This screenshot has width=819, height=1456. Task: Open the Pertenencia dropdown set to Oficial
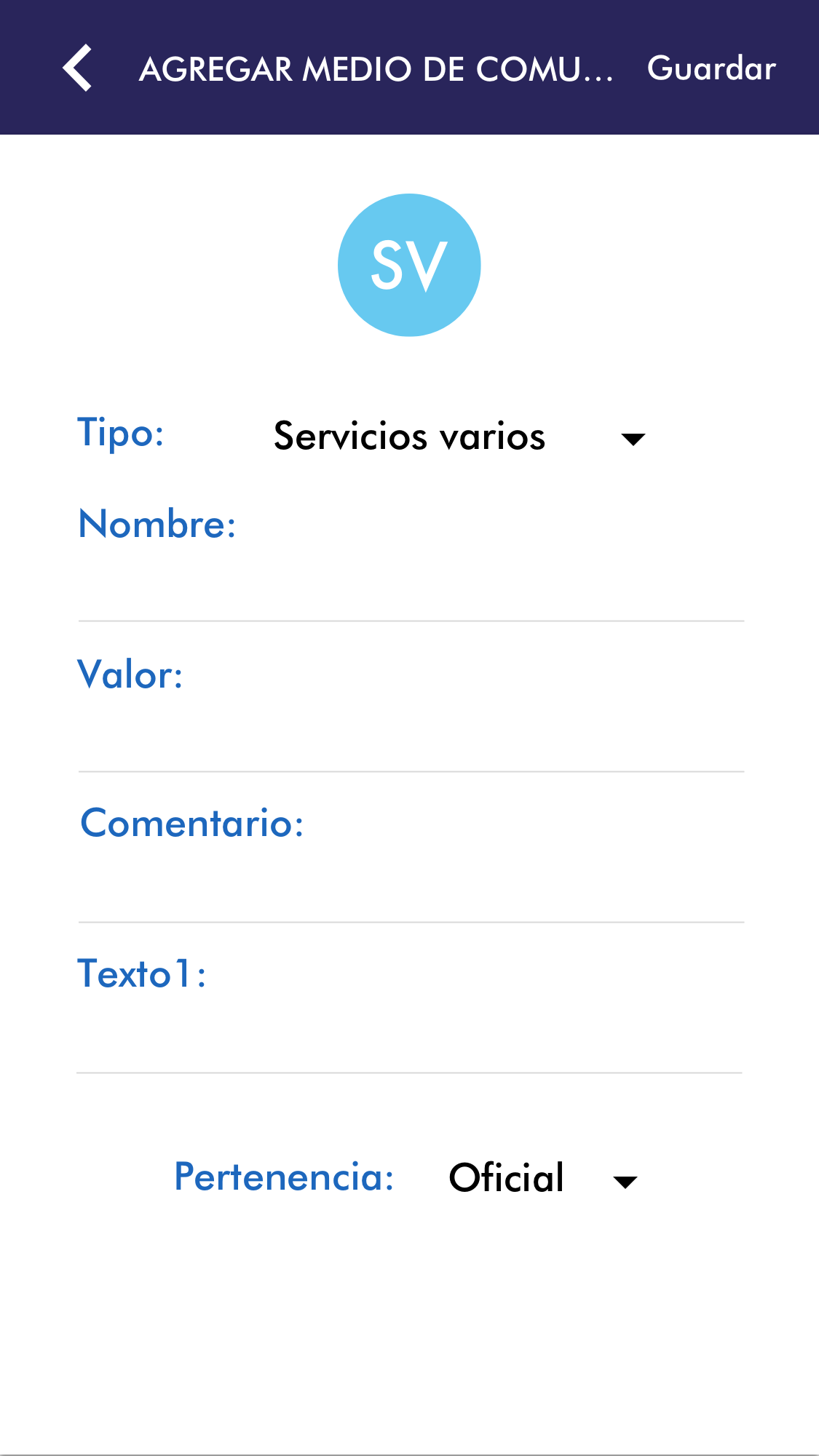pos(542,1178)
